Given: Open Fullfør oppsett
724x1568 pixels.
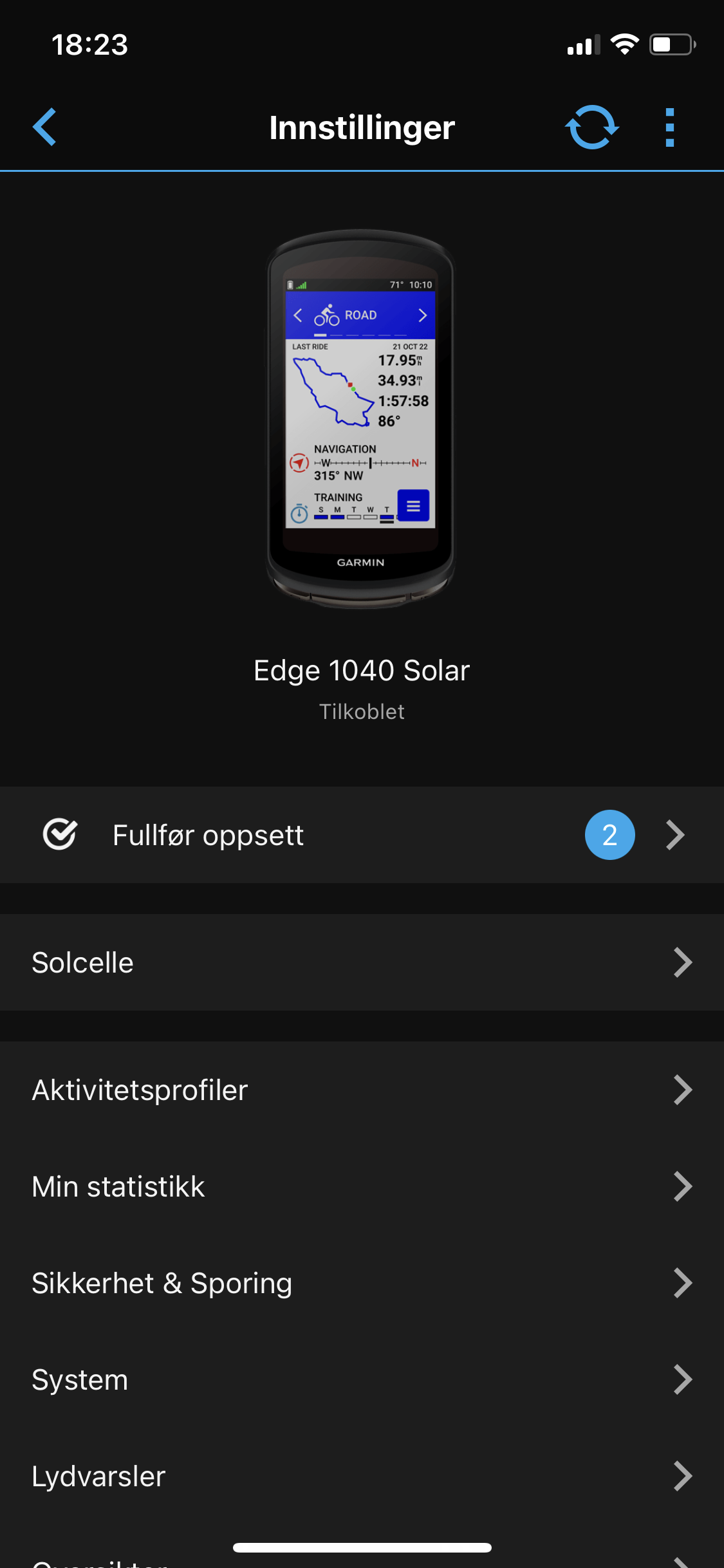Looking at the screenshot, I should pos(362,835).
